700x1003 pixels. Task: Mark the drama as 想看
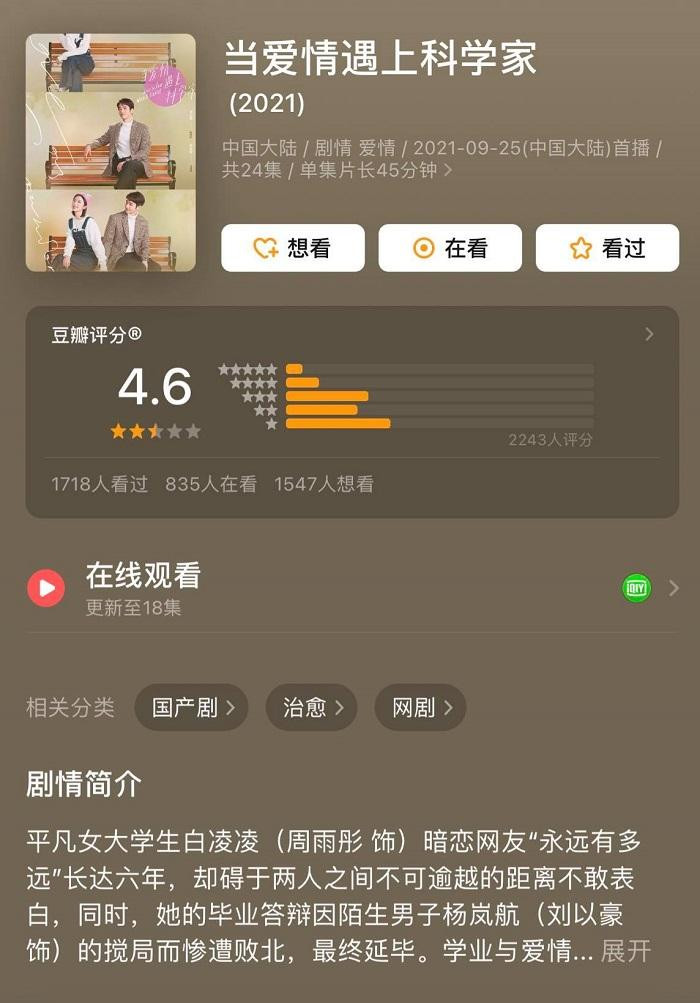(292, 248)
